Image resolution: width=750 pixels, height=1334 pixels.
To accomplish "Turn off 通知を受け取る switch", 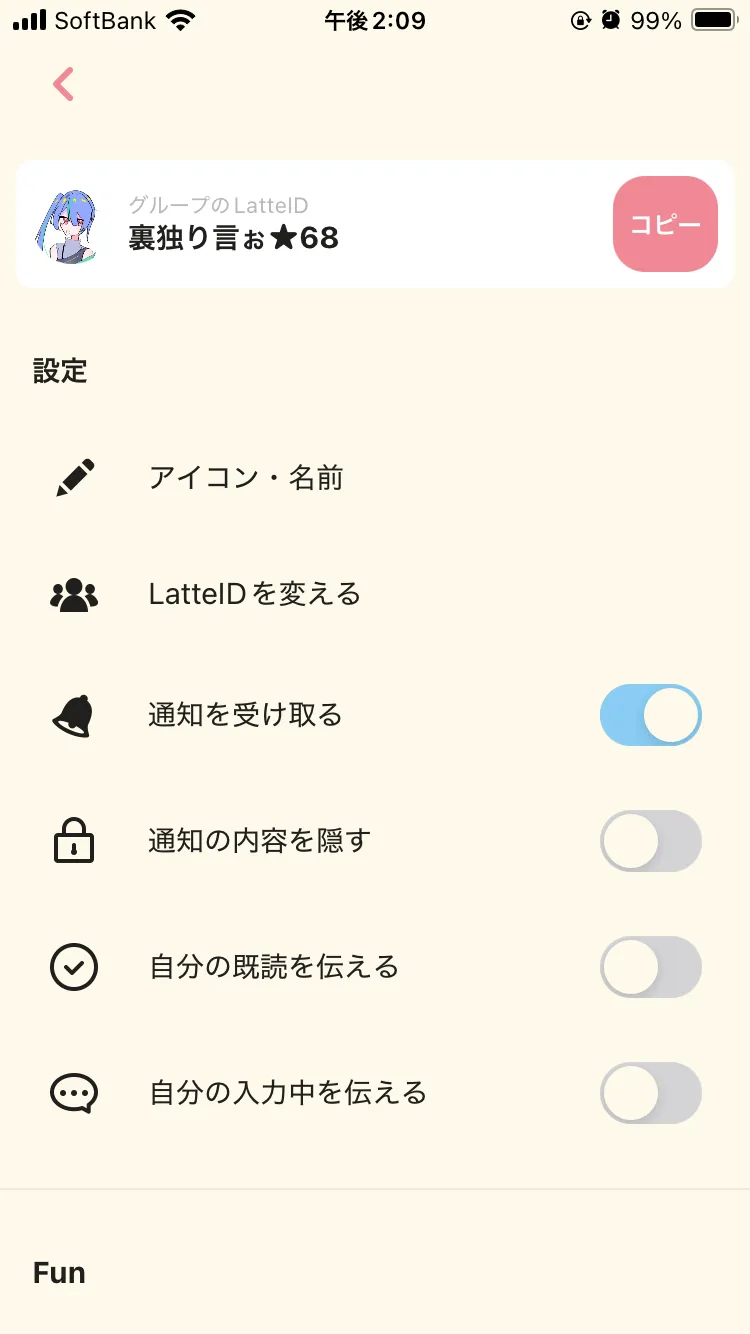I will click(650, 715).
